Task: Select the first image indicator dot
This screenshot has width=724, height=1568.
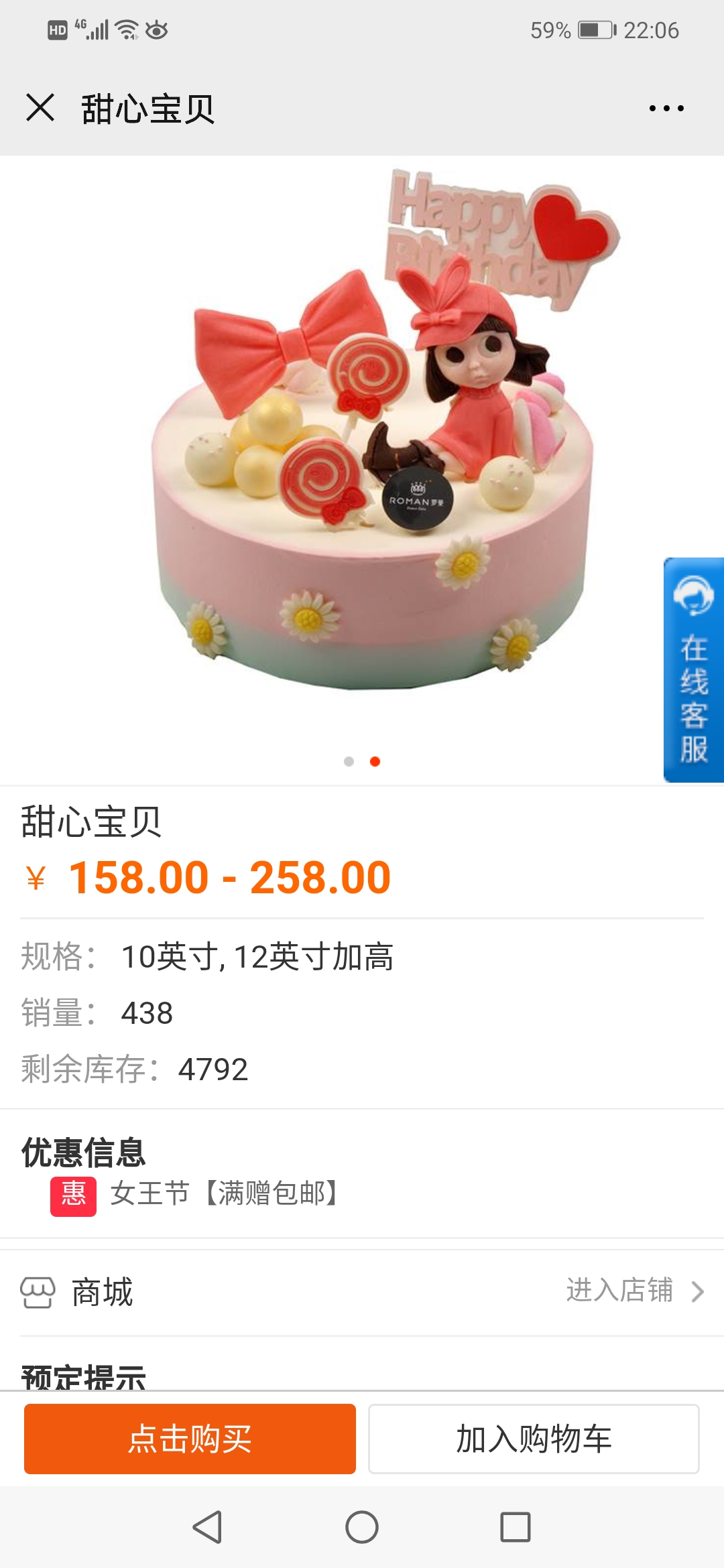Action: point(349,761)
